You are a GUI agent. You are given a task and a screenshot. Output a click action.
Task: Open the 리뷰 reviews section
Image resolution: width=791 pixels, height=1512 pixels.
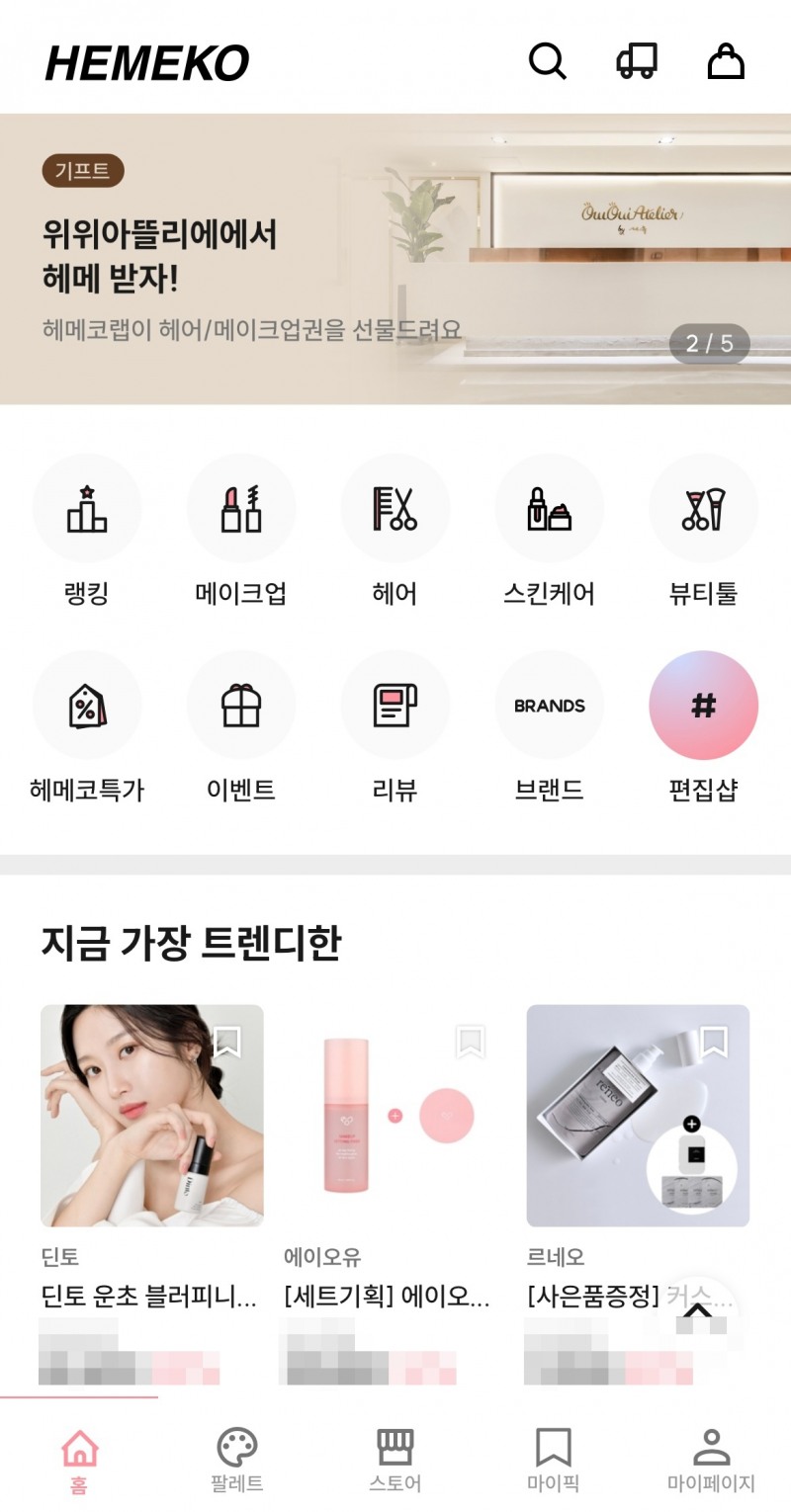(395, 705)
